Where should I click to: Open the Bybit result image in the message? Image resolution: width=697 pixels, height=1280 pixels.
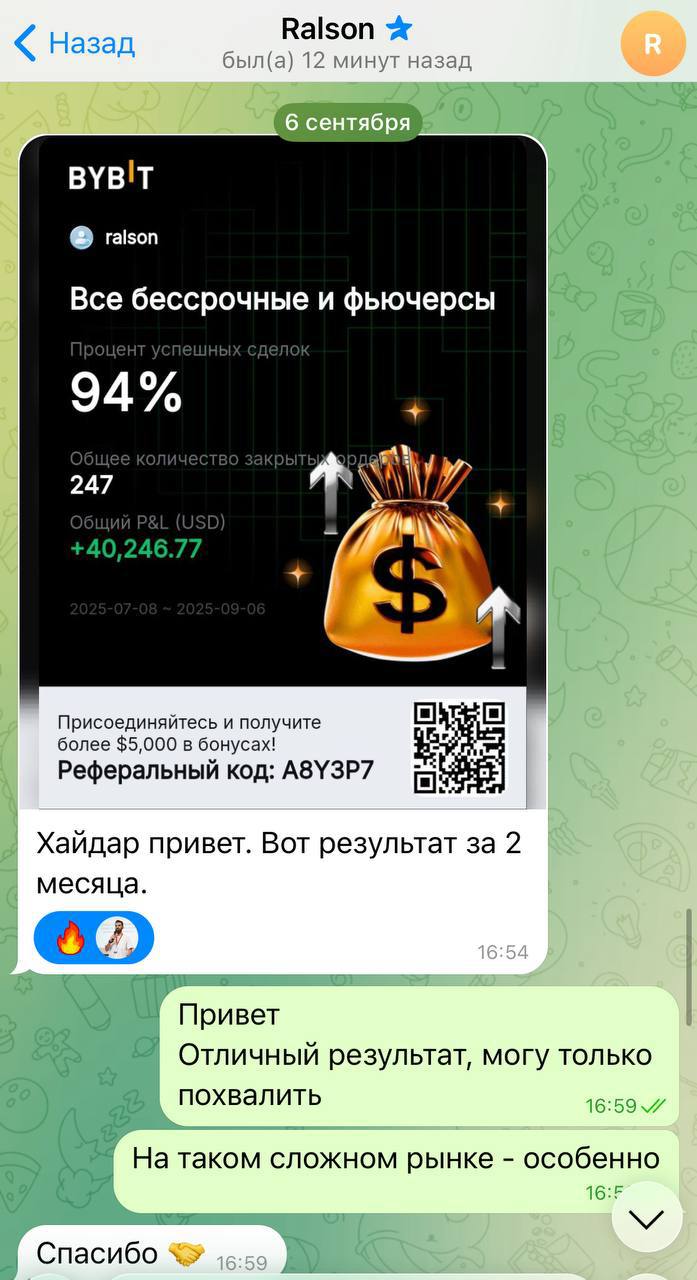click(x=283, y=470)
